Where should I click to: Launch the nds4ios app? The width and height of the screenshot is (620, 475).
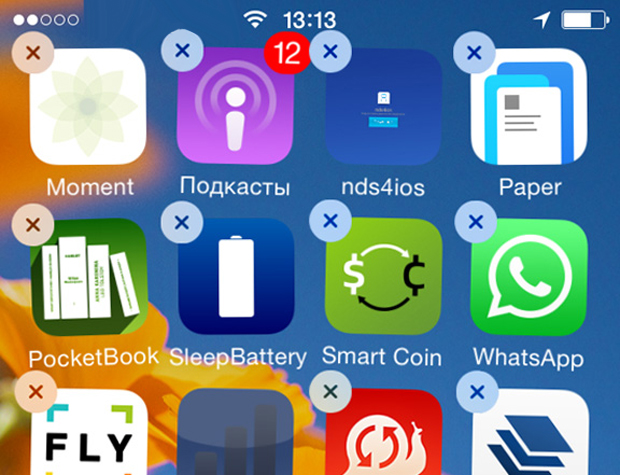(x=384, y=109)
